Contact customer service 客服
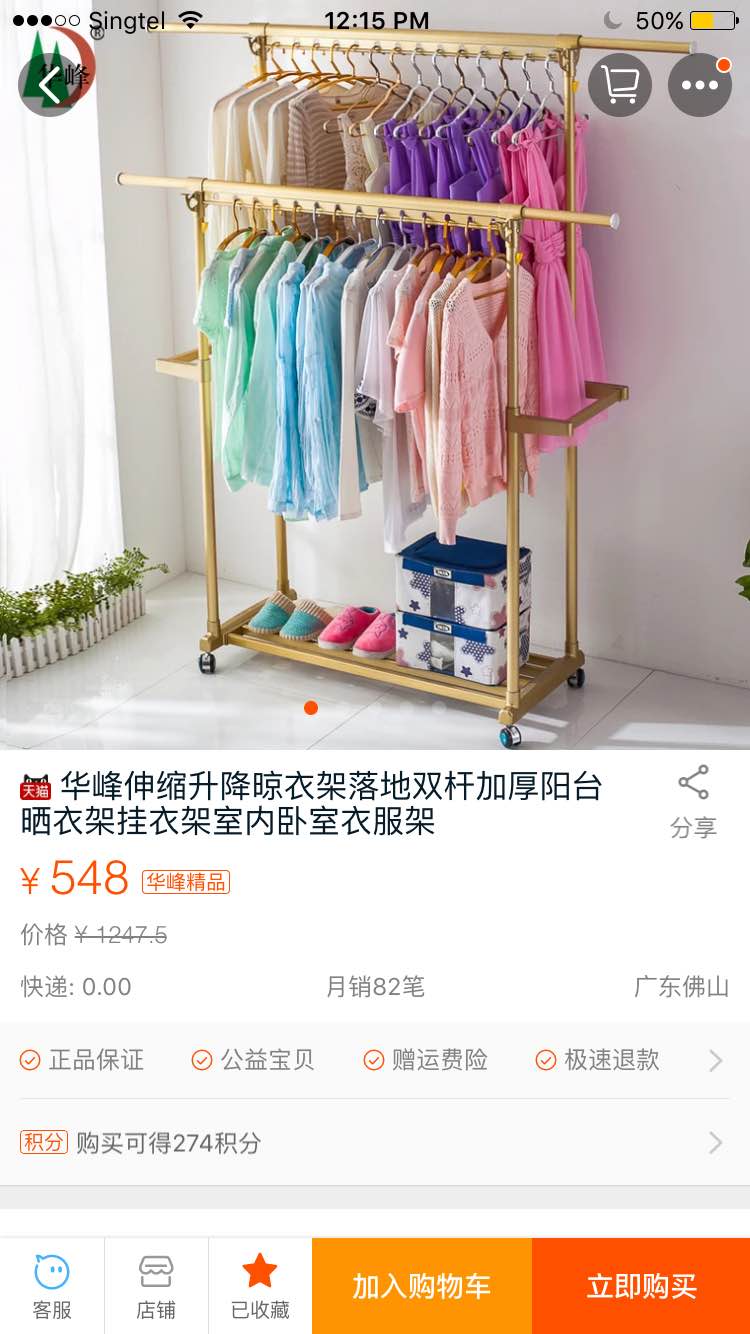The height and width of the screenshot is (1334, 750). tap(52, 1286)
